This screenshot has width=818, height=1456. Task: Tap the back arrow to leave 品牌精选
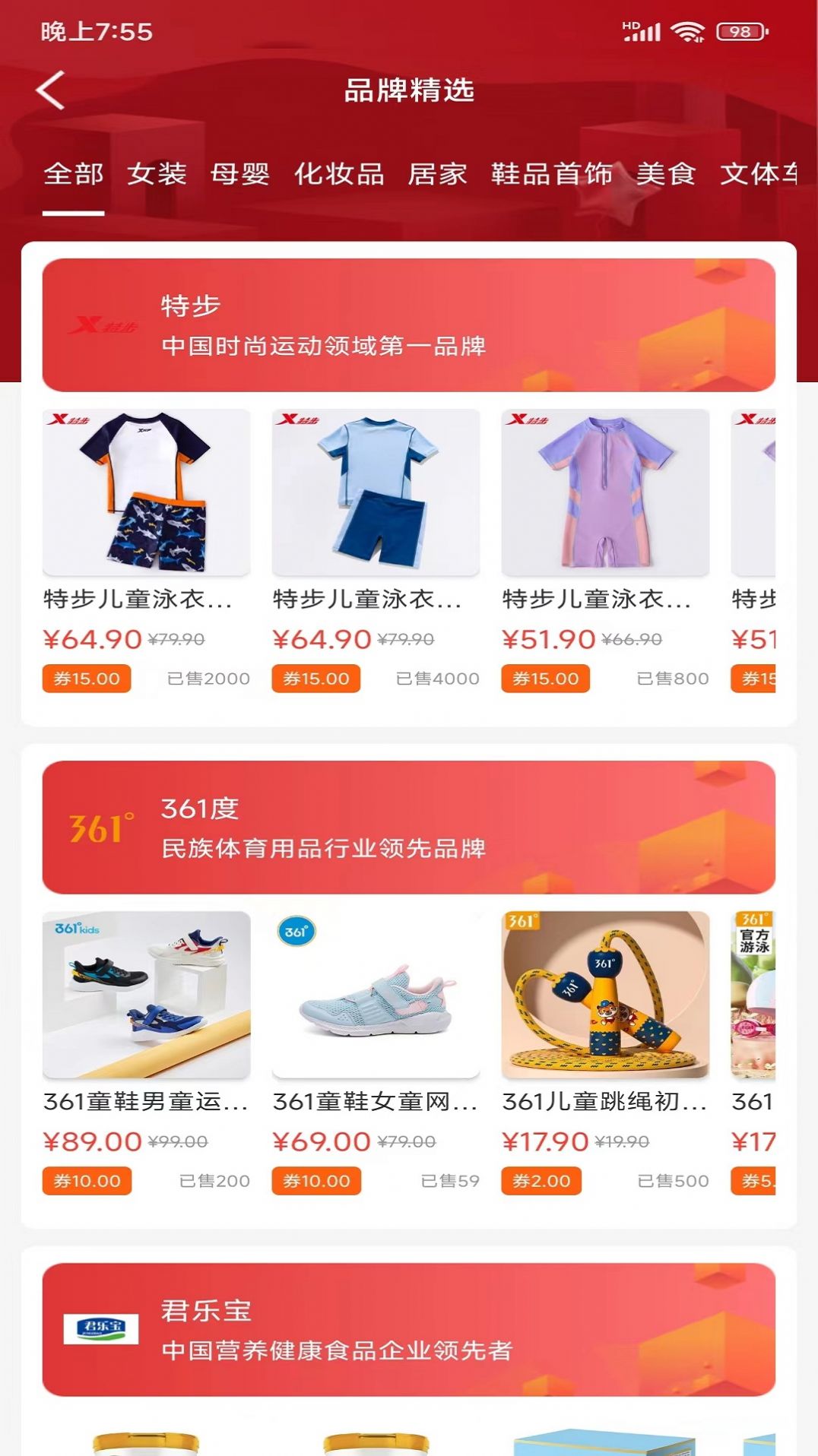(49, 90)
